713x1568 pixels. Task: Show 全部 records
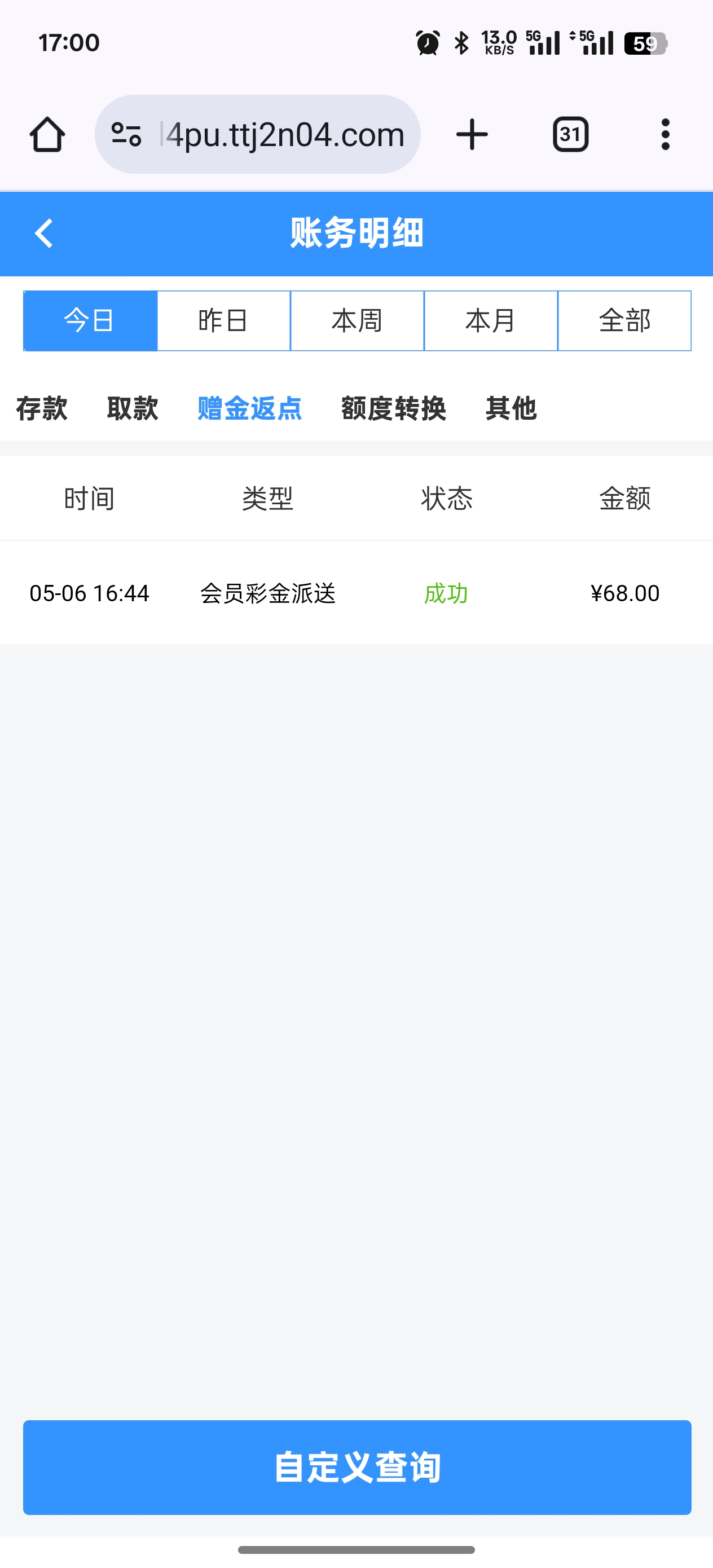[x=624, y=321]
